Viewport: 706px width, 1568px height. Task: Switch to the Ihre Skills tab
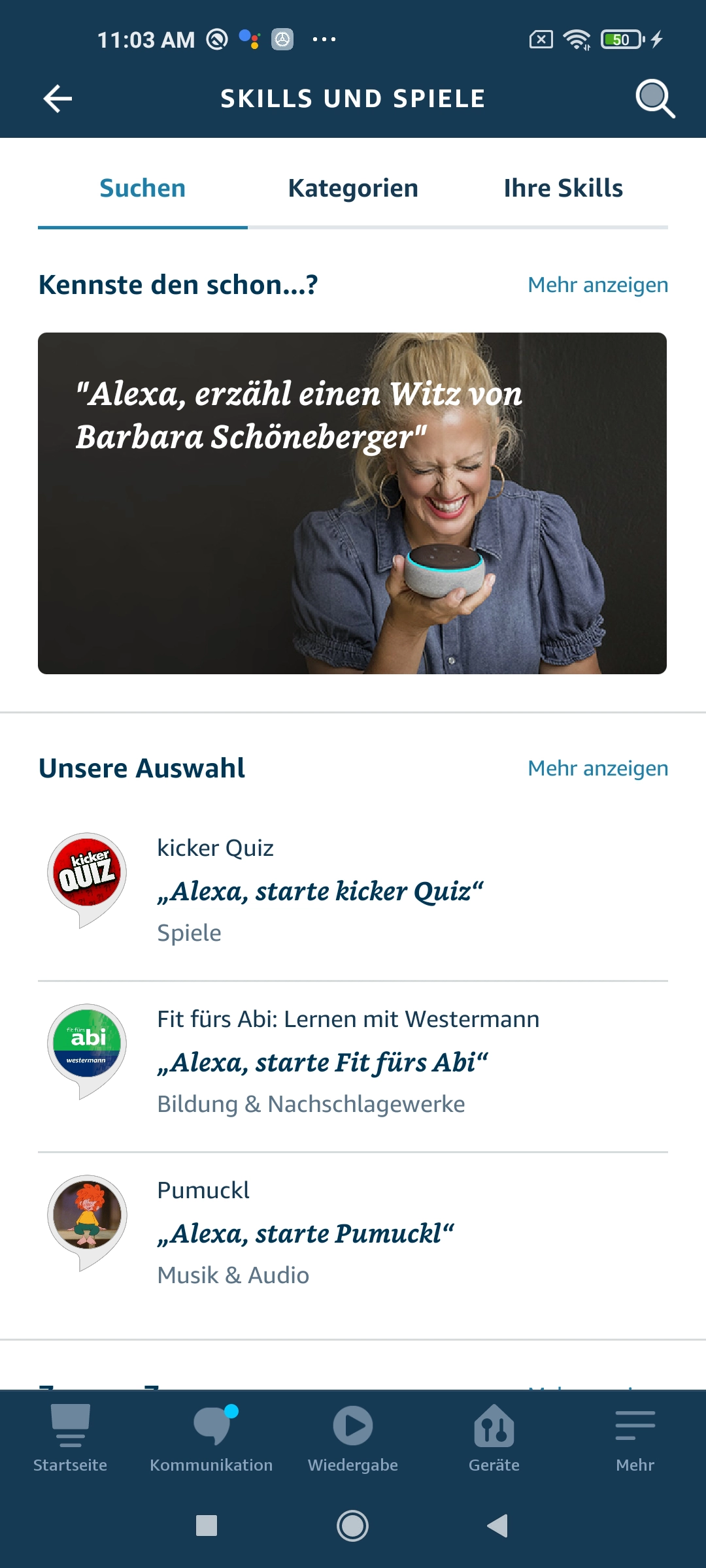pyautogui.click(x=563, y=188)
